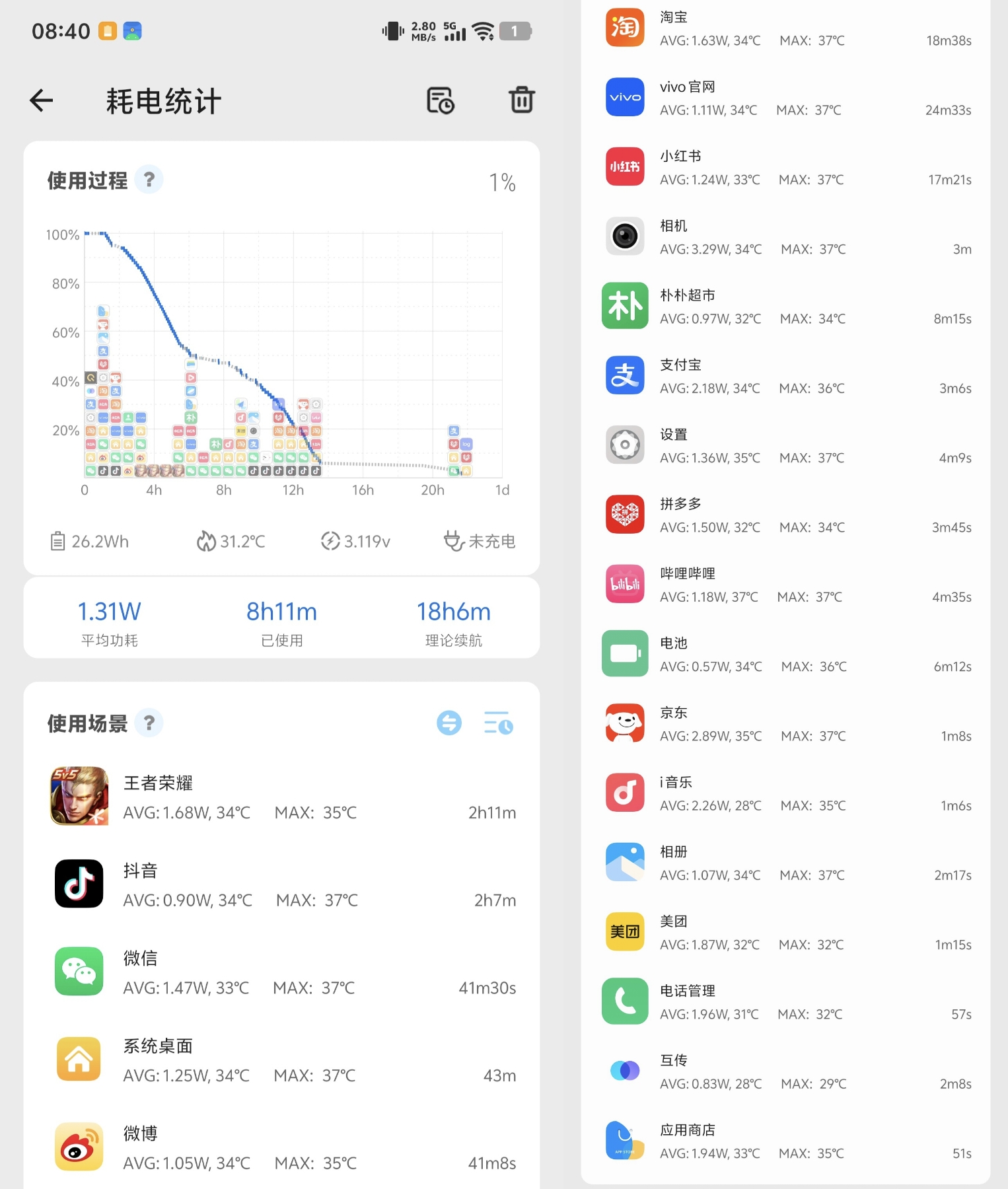Open 微博 power details
Image resolution: width=1008 pixels, height=1189 pixels.
click(x=282, y=1148)
